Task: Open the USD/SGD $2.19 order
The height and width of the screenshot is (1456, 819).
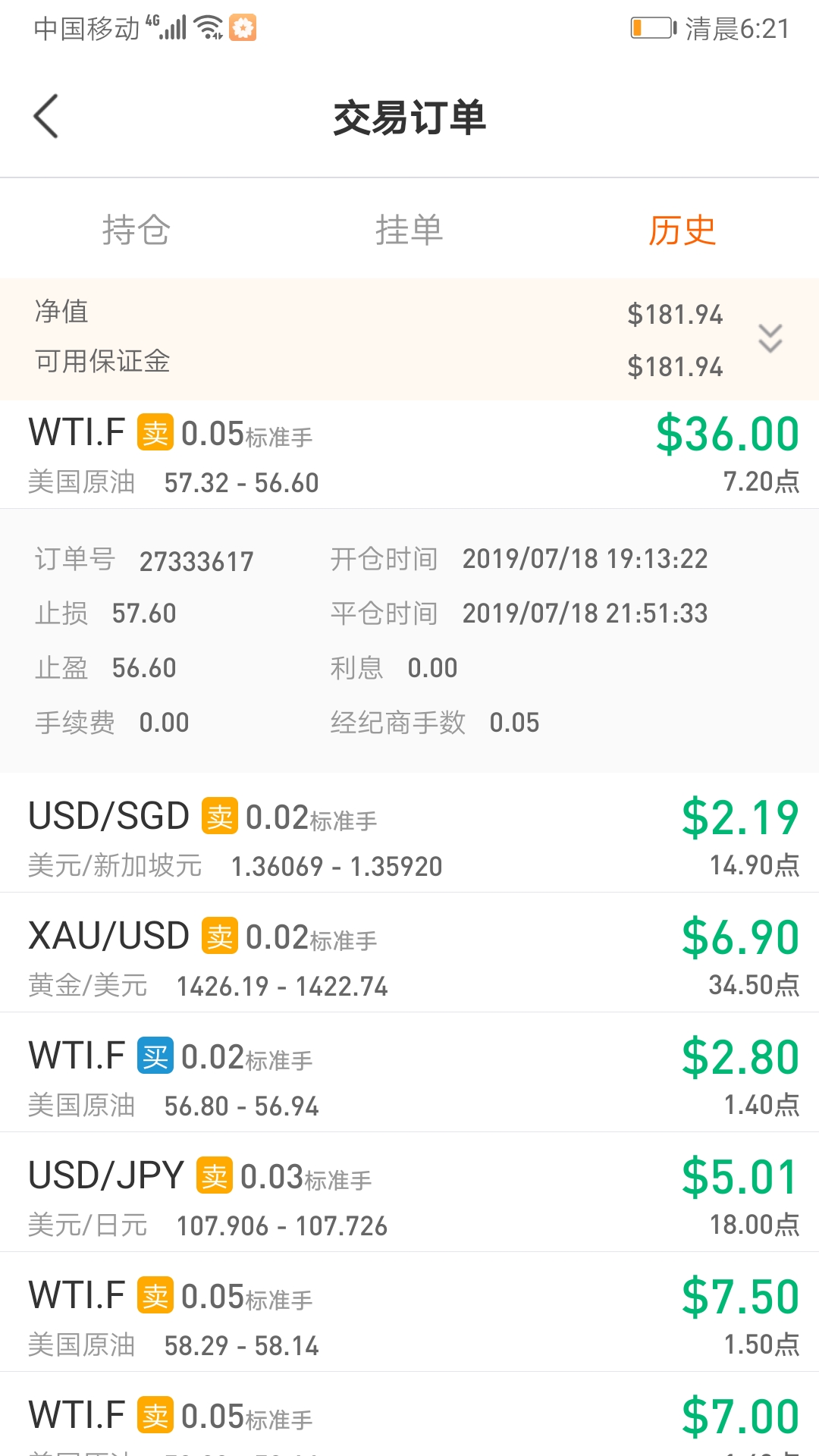Action: 409,833
